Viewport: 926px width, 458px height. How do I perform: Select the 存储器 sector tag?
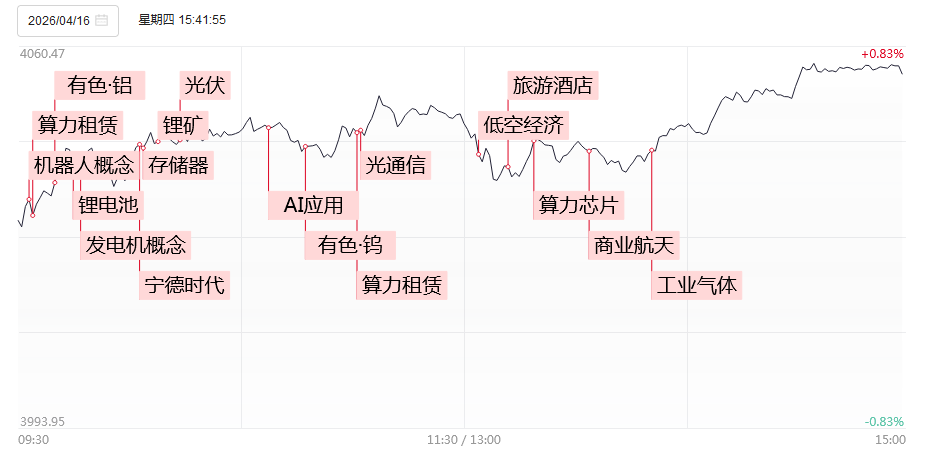[178, 165]
